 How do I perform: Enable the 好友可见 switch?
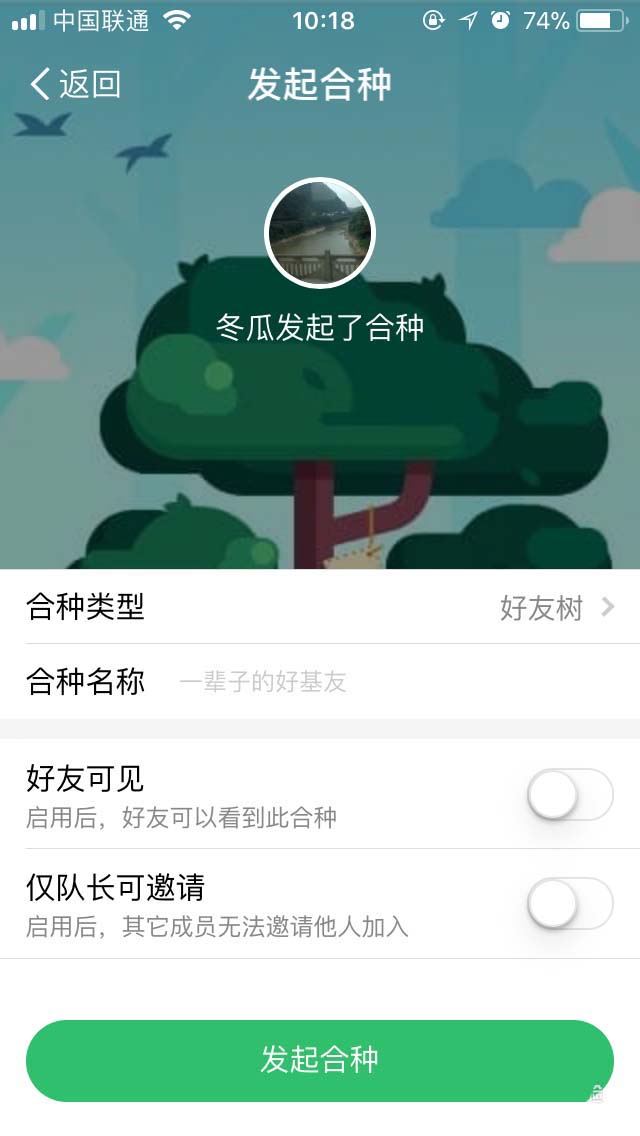569,795
